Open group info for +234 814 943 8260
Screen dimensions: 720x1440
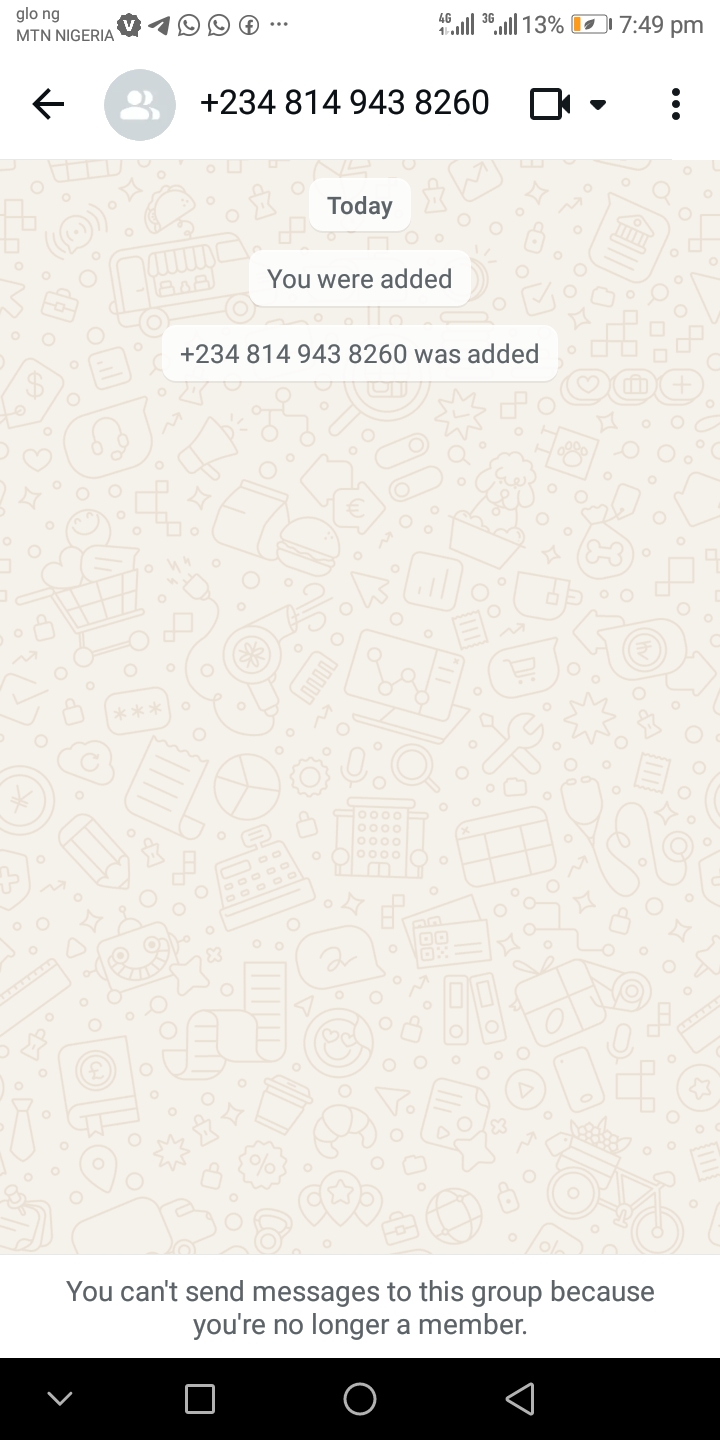point(344,103)
